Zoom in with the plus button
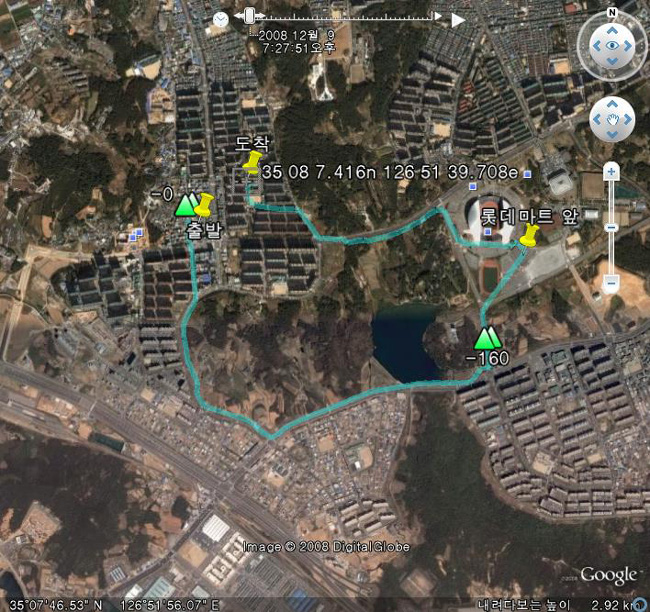This screenshot has height=612, width=650. click(x=611, y=170)
